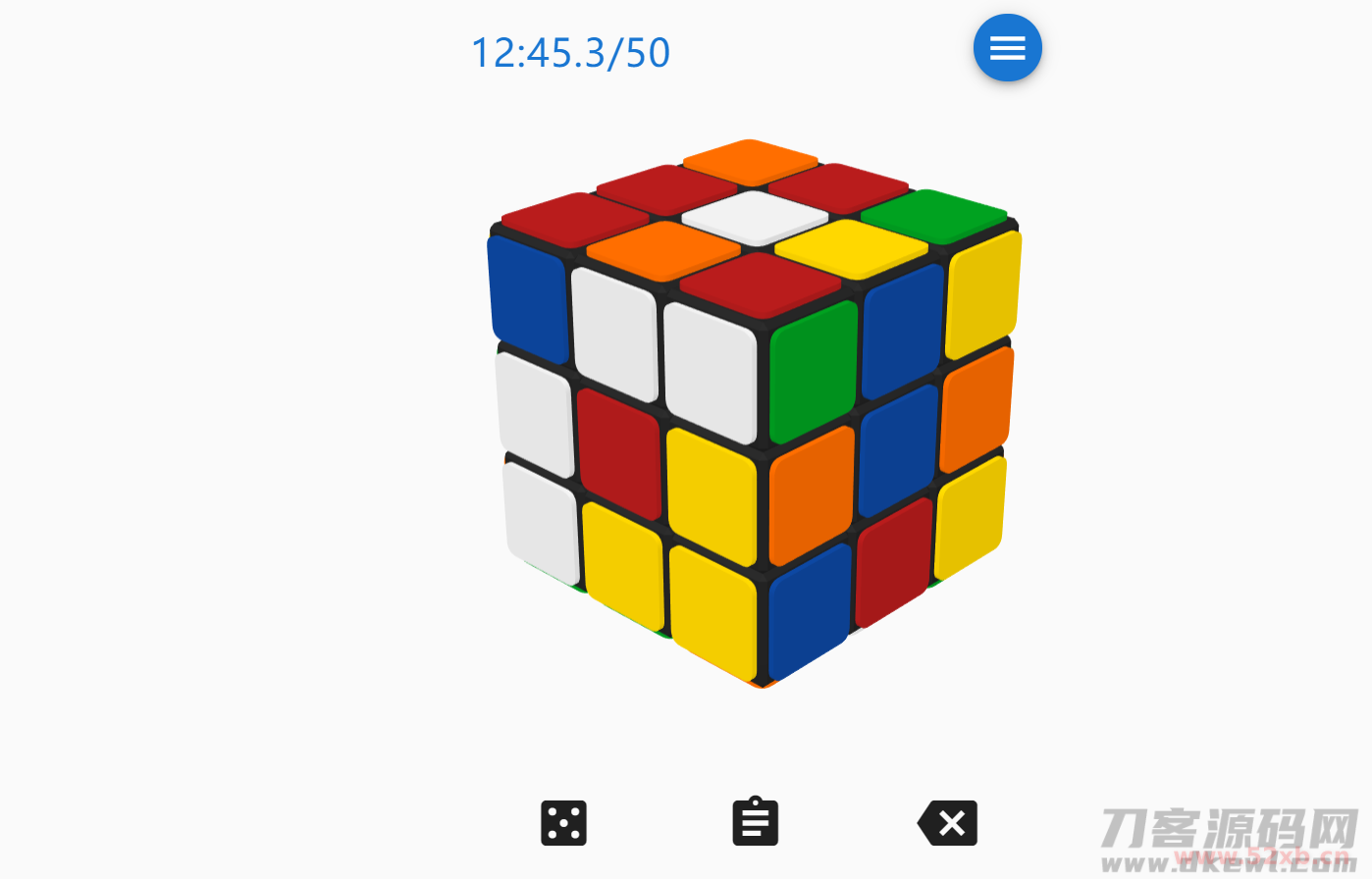Scramble the cube with the dice icon
Image resolution: width=1372 pixels, height=879 pixels.
563,823
